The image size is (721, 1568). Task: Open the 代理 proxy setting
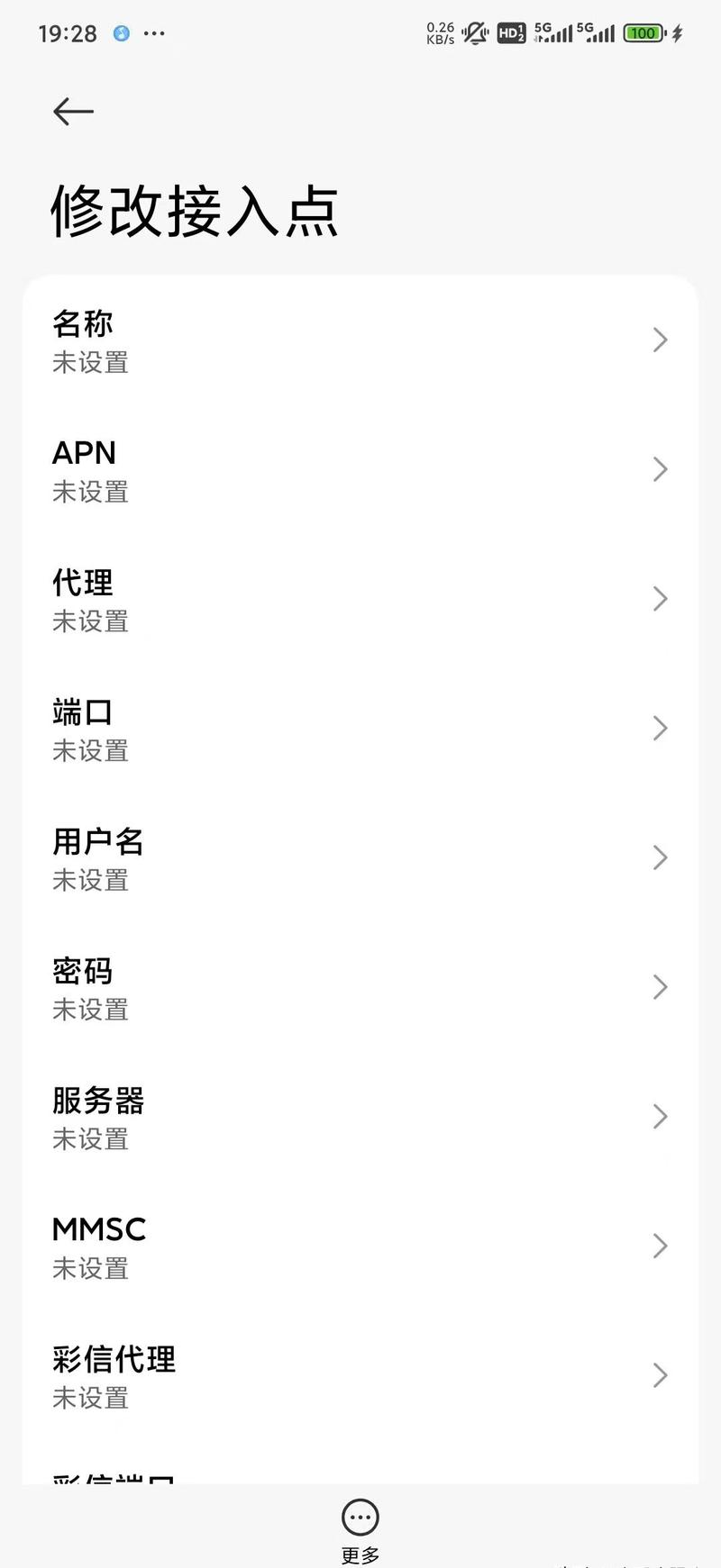360,600
